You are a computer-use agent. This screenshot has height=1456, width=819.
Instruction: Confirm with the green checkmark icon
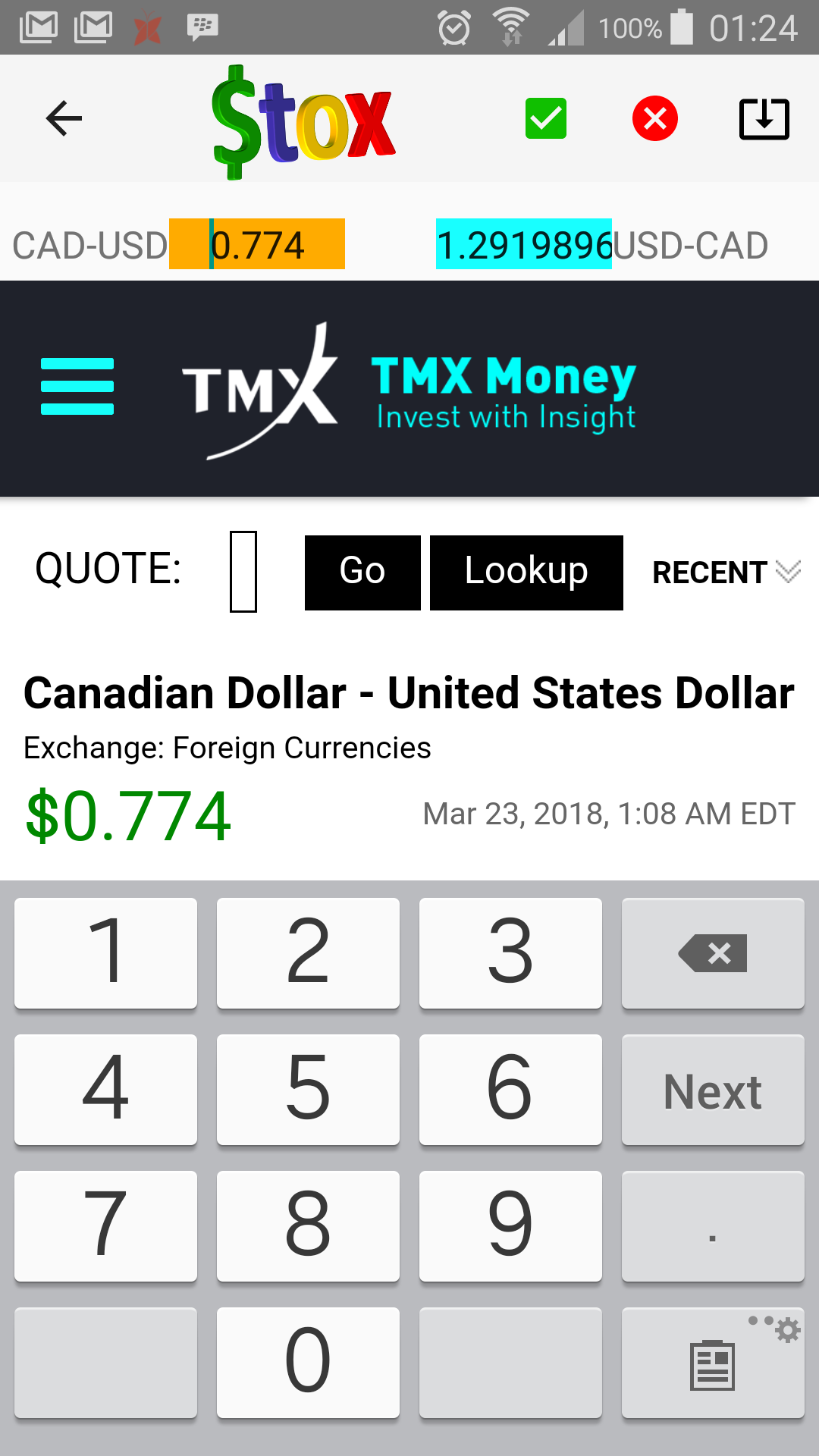[546, 119]
